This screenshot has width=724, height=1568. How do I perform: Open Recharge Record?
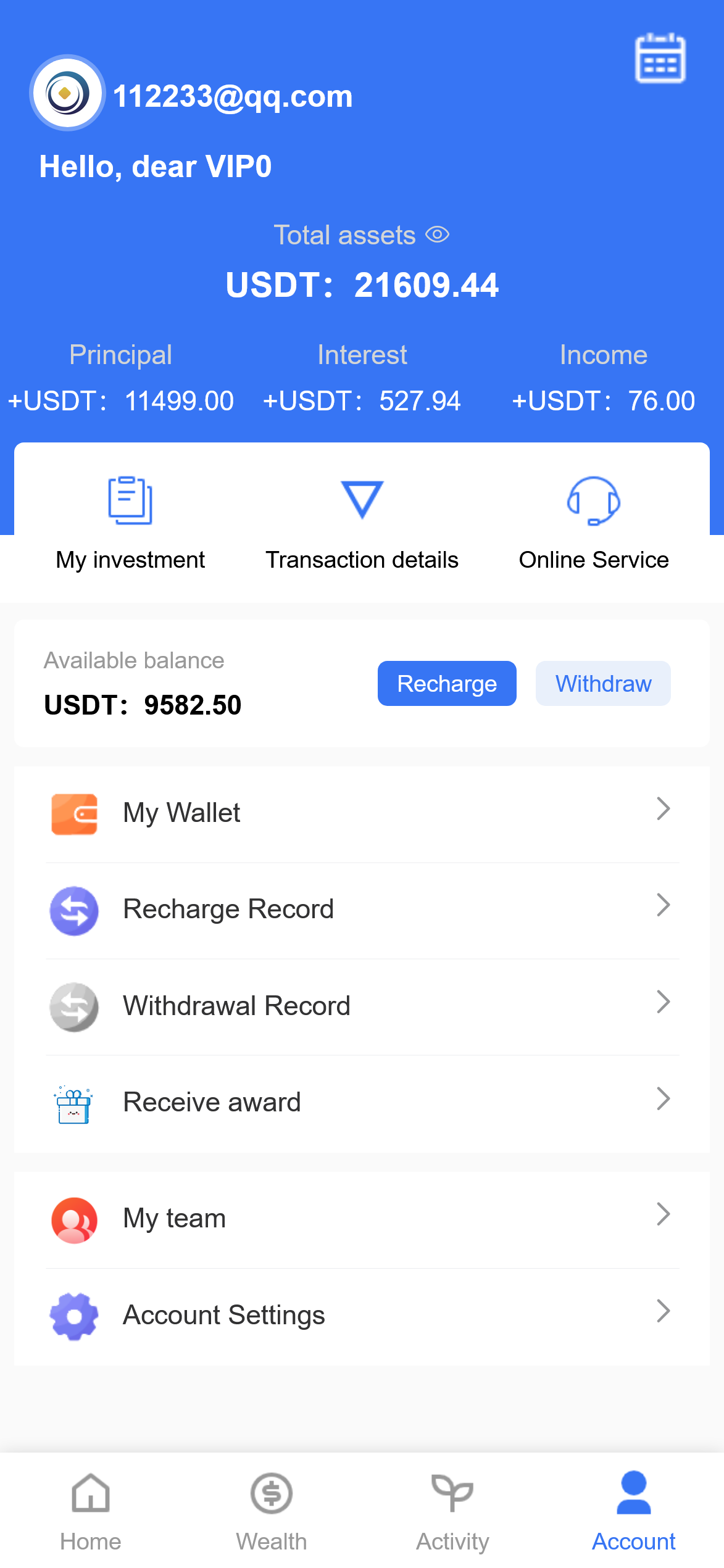click(x=362, y=910)
